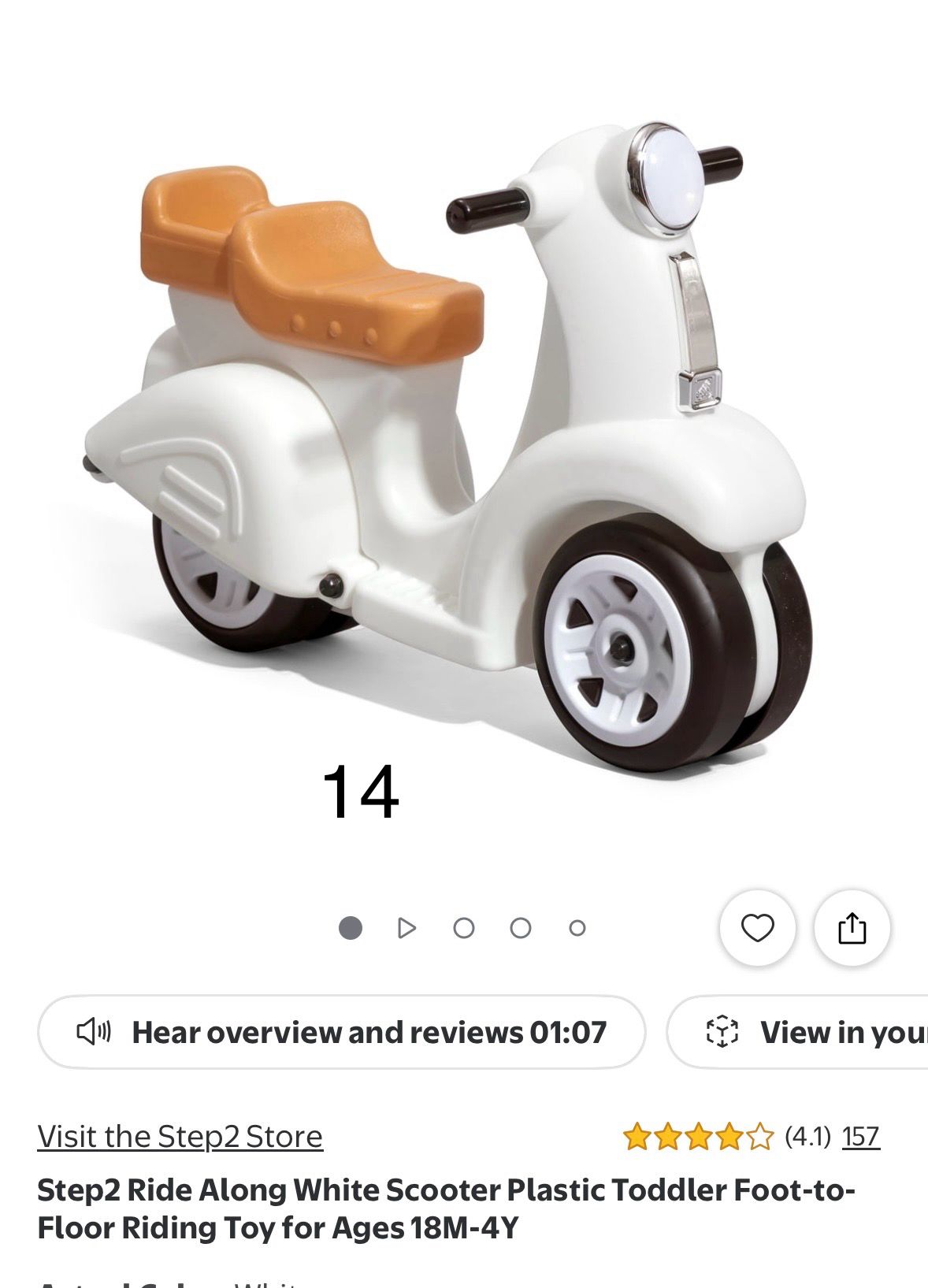Viewport: 928px width, 1288px height.
Task: Open the 157 customer reviews
Action: pyautogui.click(x=860, y=1137)
